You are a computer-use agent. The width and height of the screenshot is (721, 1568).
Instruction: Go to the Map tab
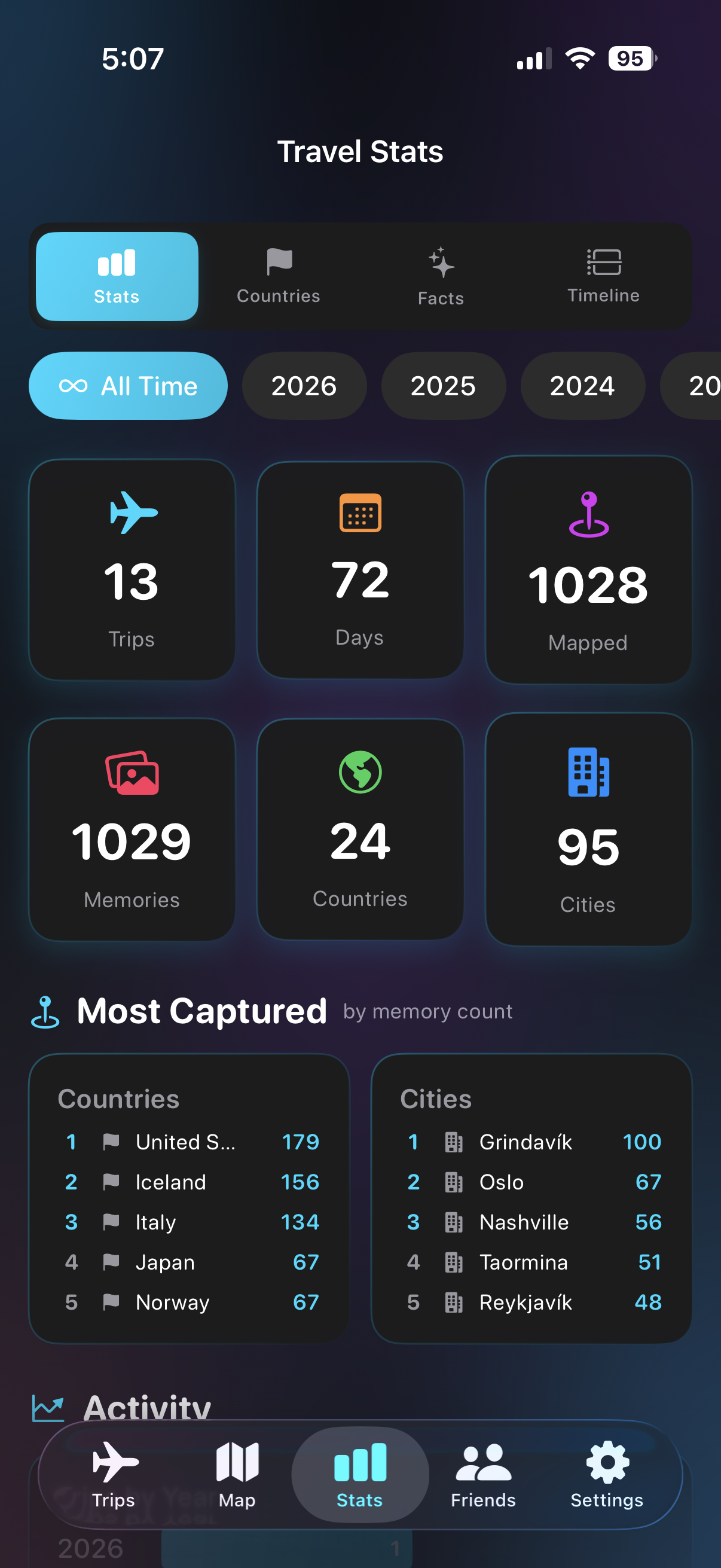coord(237,1473)
